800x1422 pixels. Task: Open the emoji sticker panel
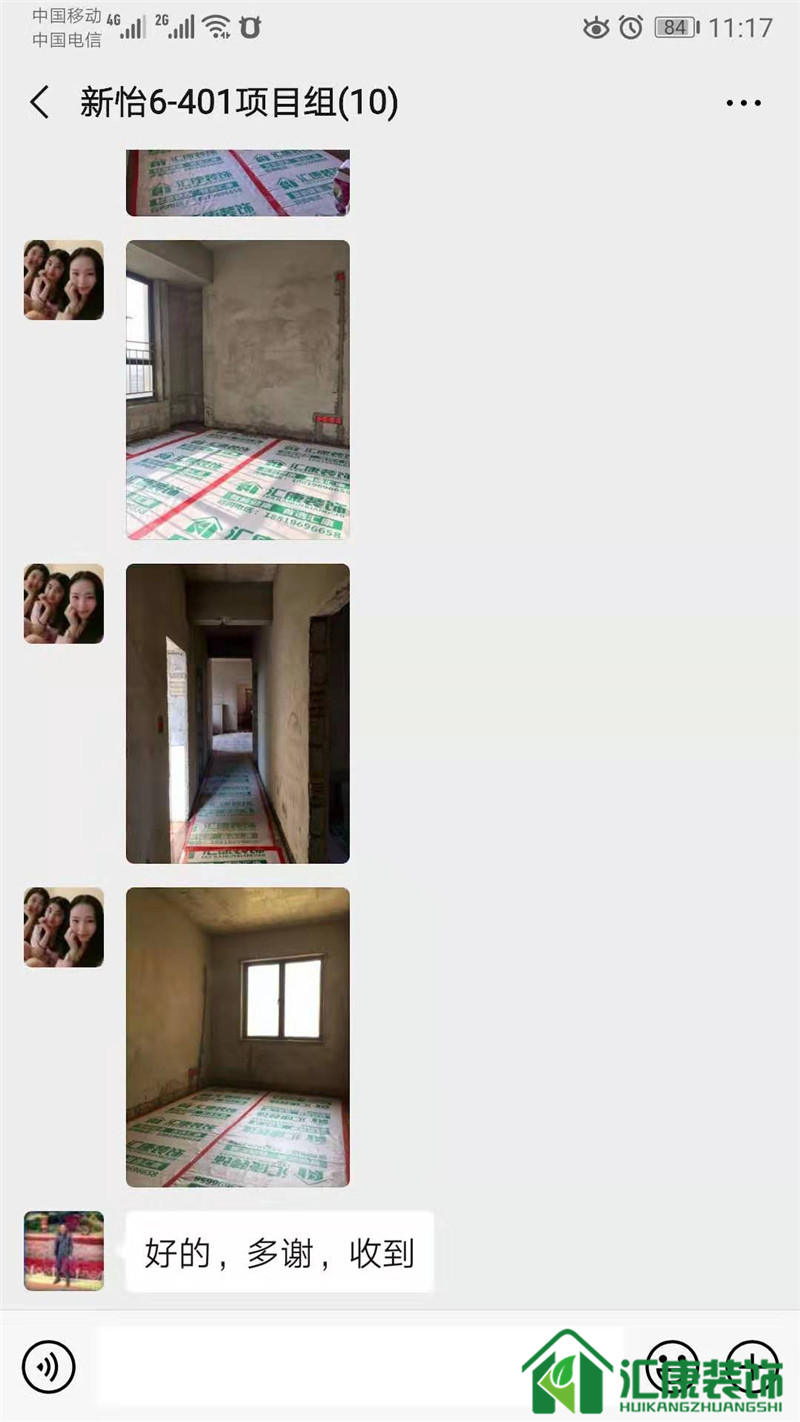coord(672,1364)
